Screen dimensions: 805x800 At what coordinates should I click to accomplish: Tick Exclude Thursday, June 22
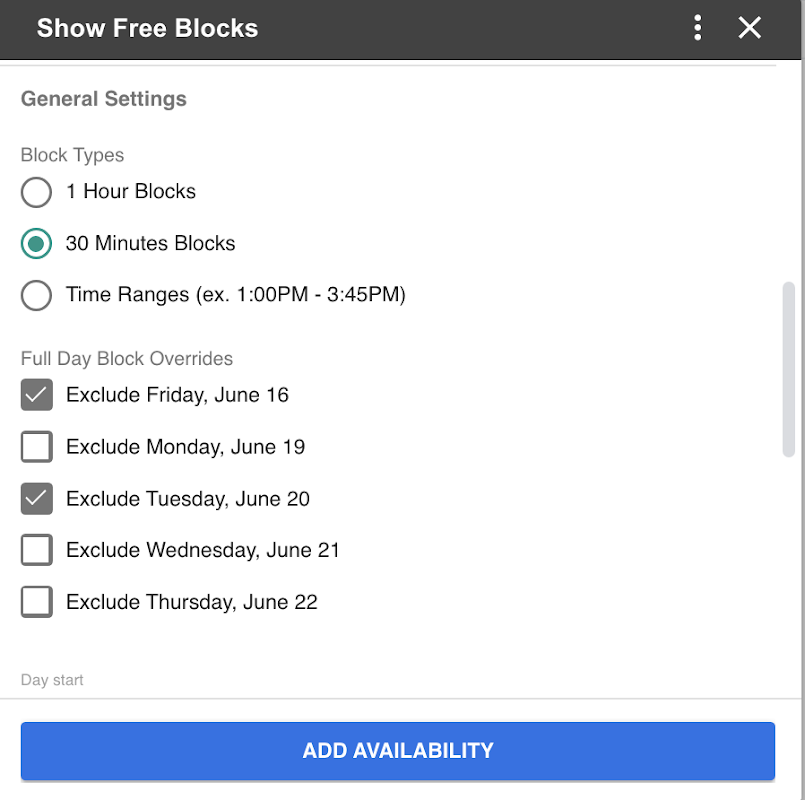point(37,602)
